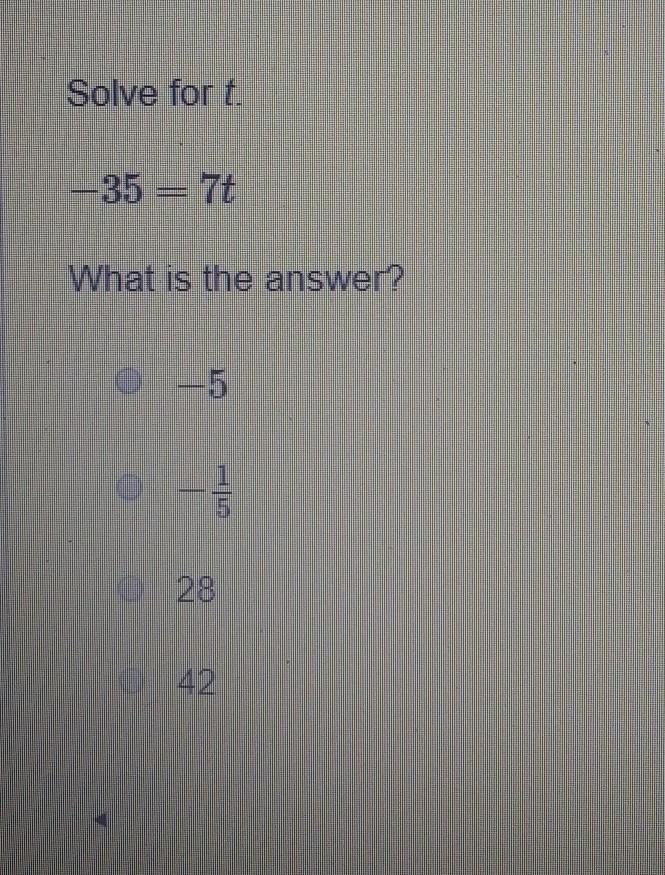The height and width of the screenshot is (875, 665).
Task: Tap the previous arrow at the bottom
Action: (x=99, y=821)
